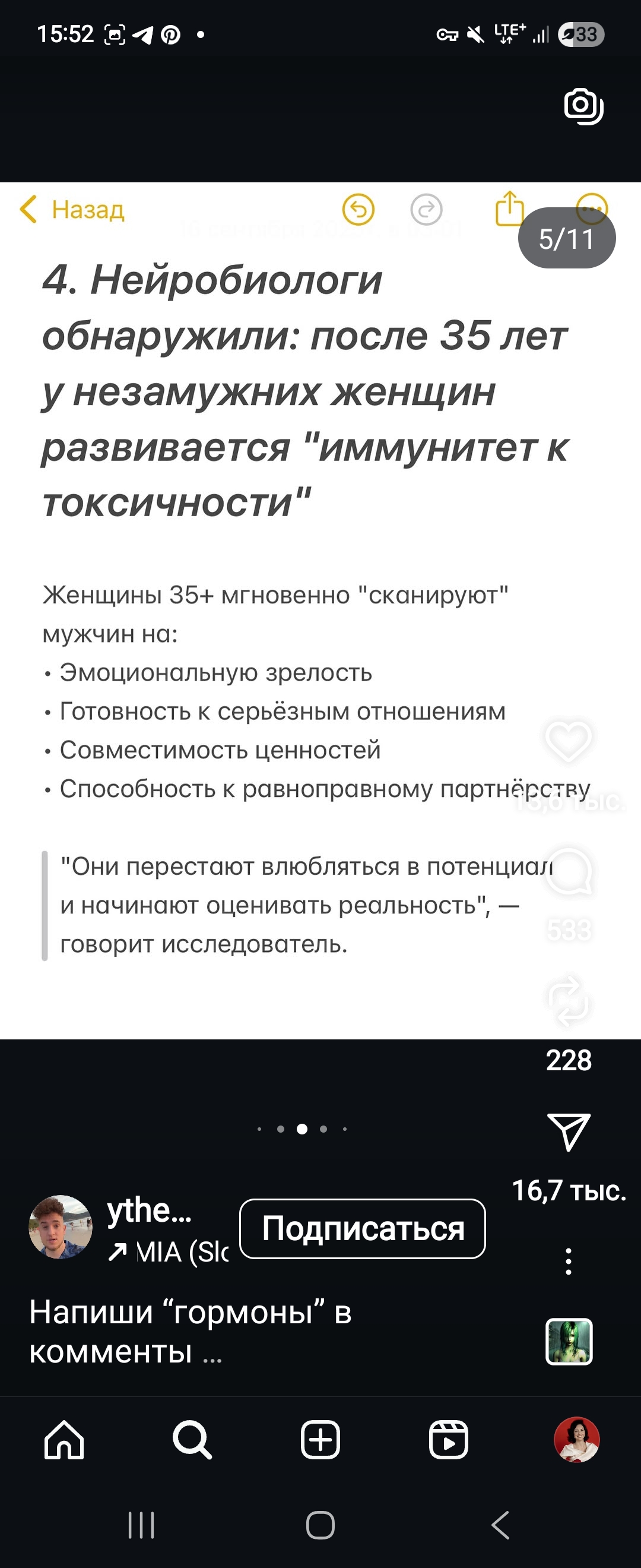This screenshot has height=1568, width=641.
Task: Like this reel with the heart
Action: click(568, 741)
